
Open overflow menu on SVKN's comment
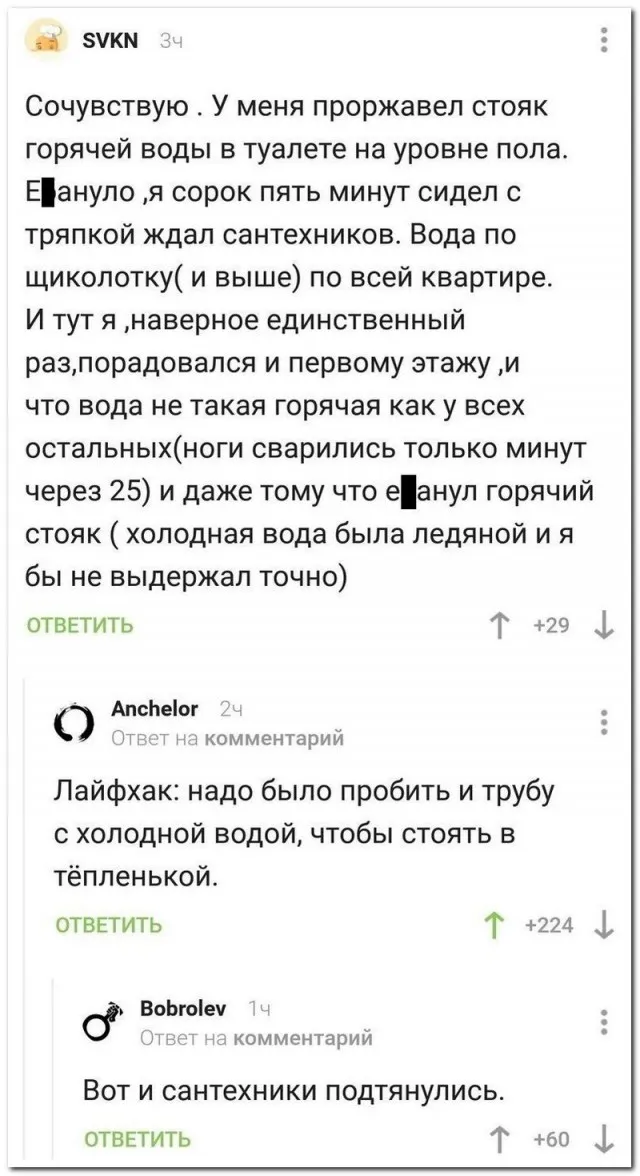604,39
